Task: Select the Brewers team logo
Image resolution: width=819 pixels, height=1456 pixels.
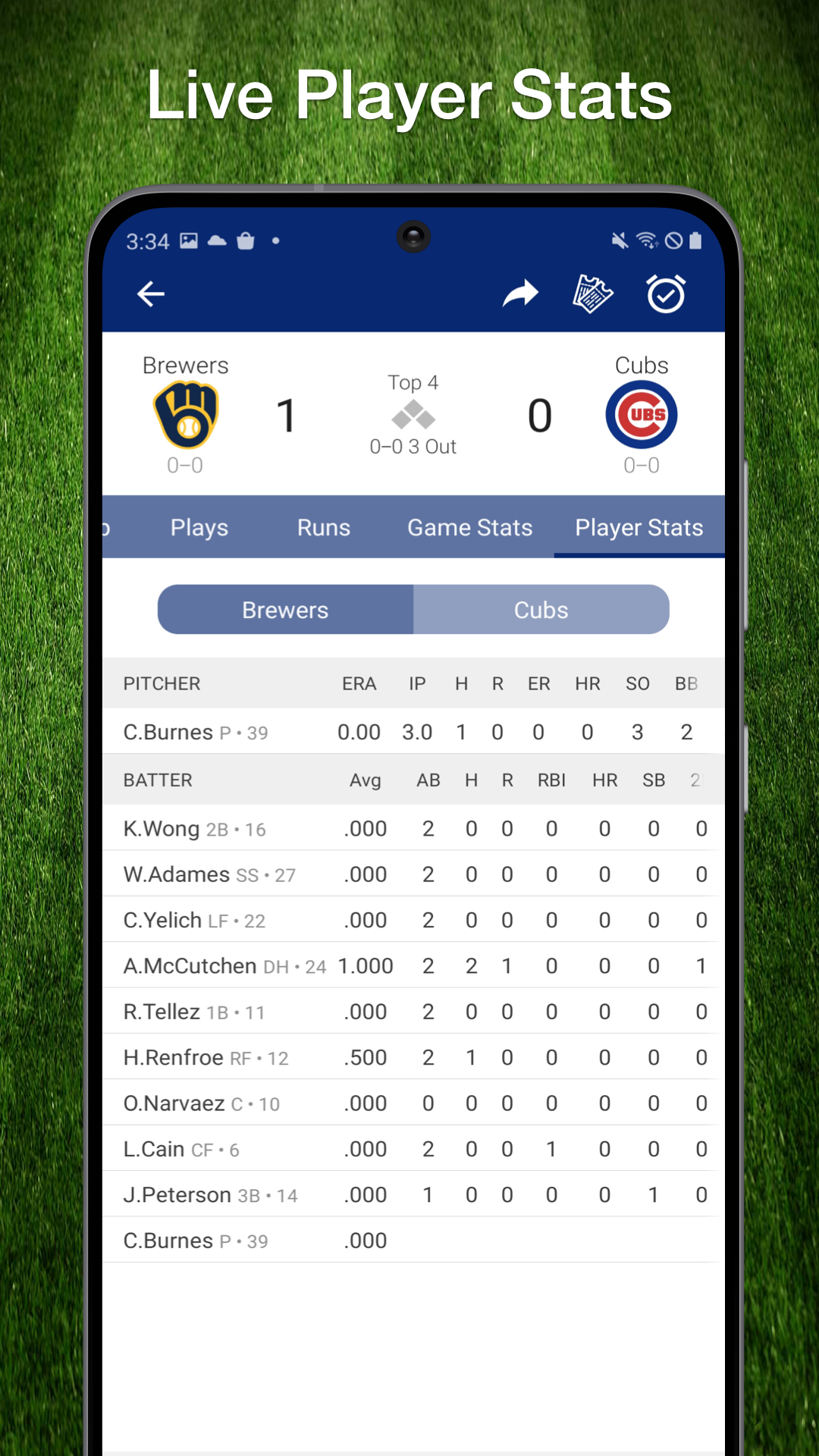Action: [186, 415]
